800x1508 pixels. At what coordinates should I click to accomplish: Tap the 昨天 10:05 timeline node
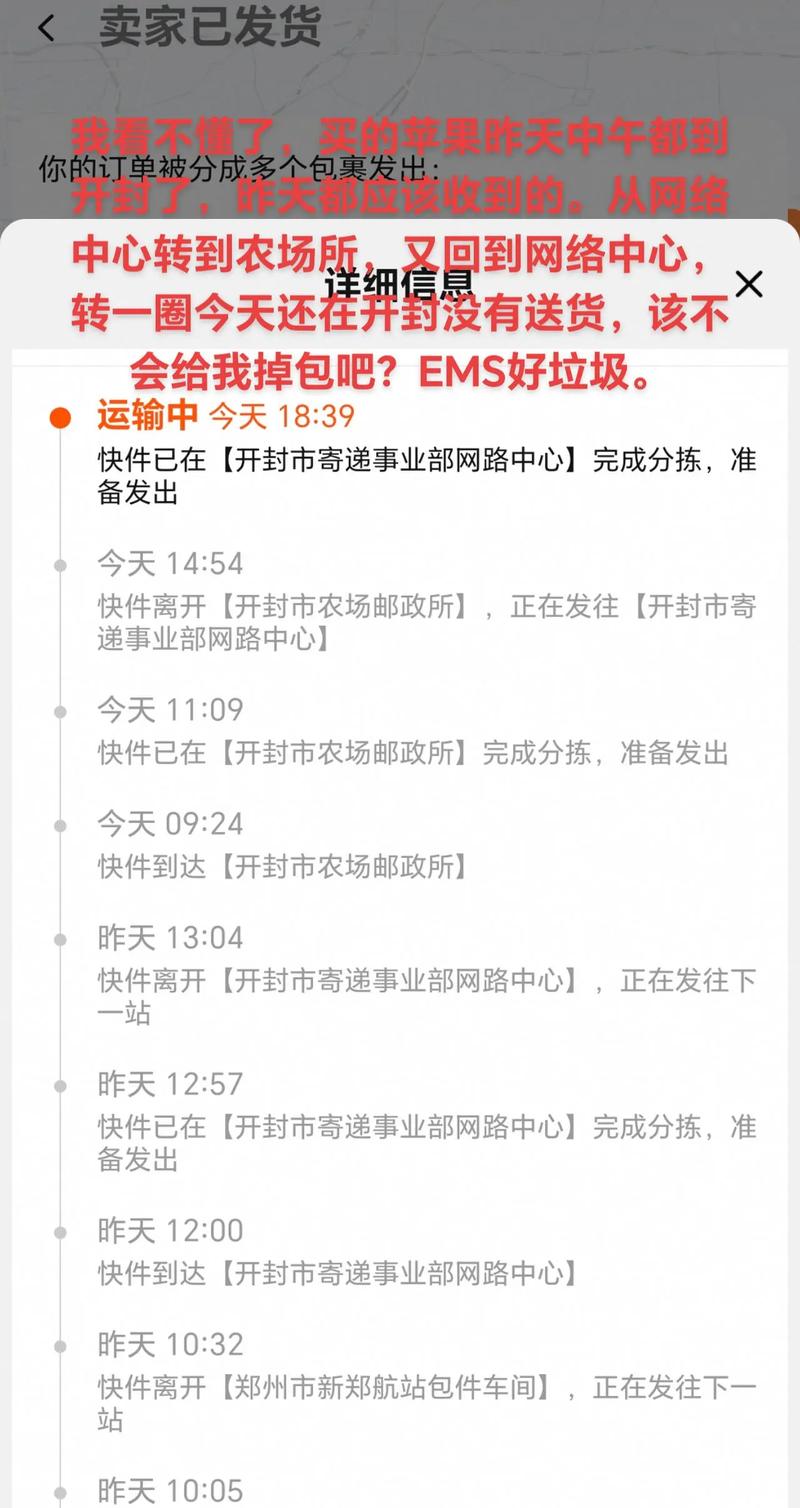point(61,1491)
